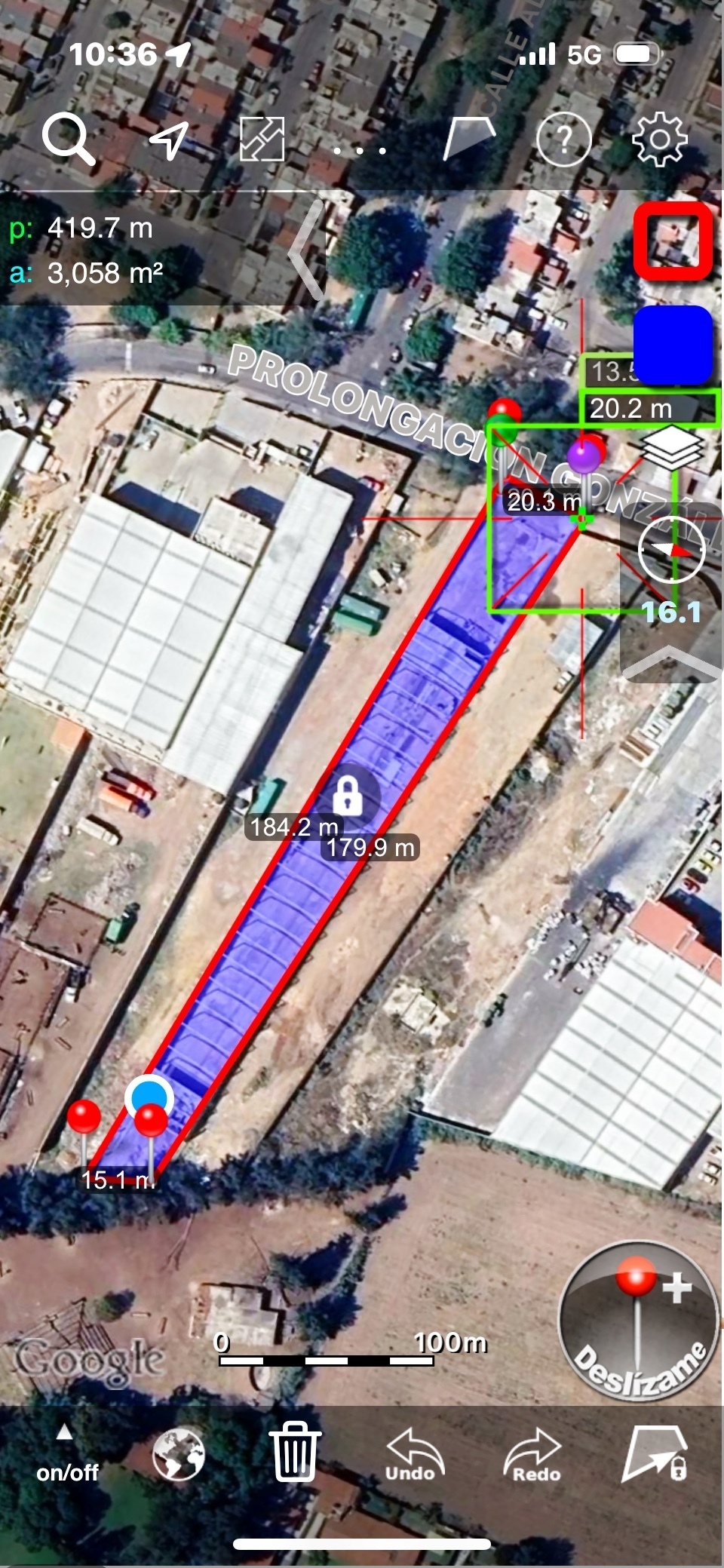Image resolution: width=724 pixels, height=1568 pixels.
Task: Select the red outline color swatch
Action: 673,241
